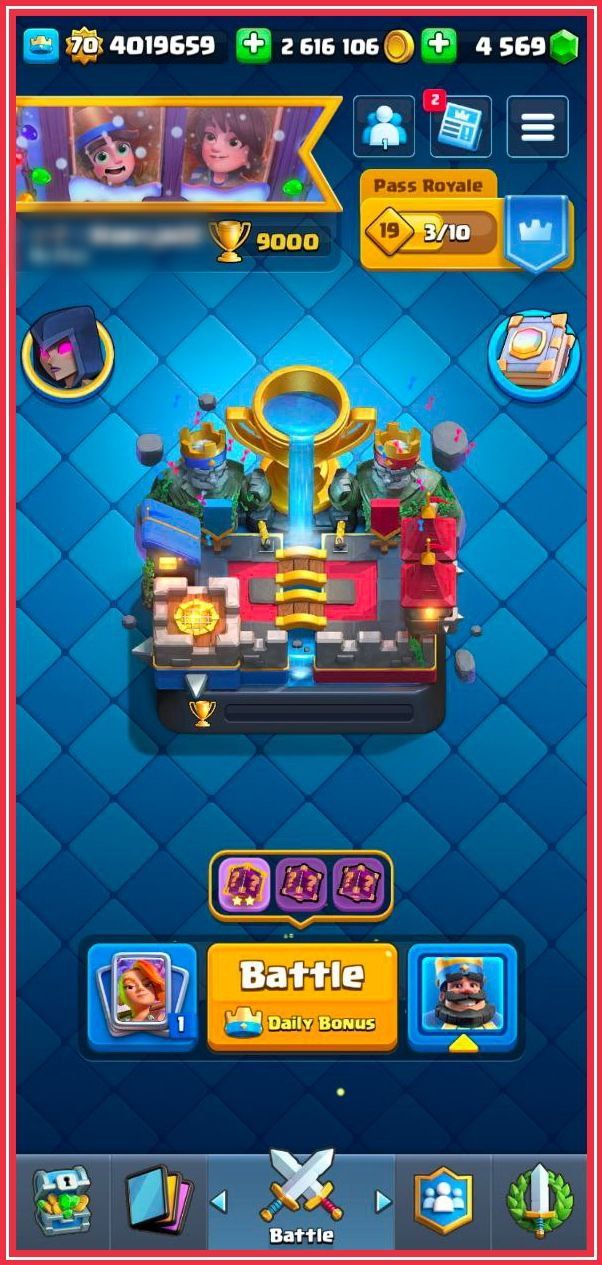Viewport: 602px width, 1265px height.
Task: Start a match with the Battle button
Action: click(302, 996)
